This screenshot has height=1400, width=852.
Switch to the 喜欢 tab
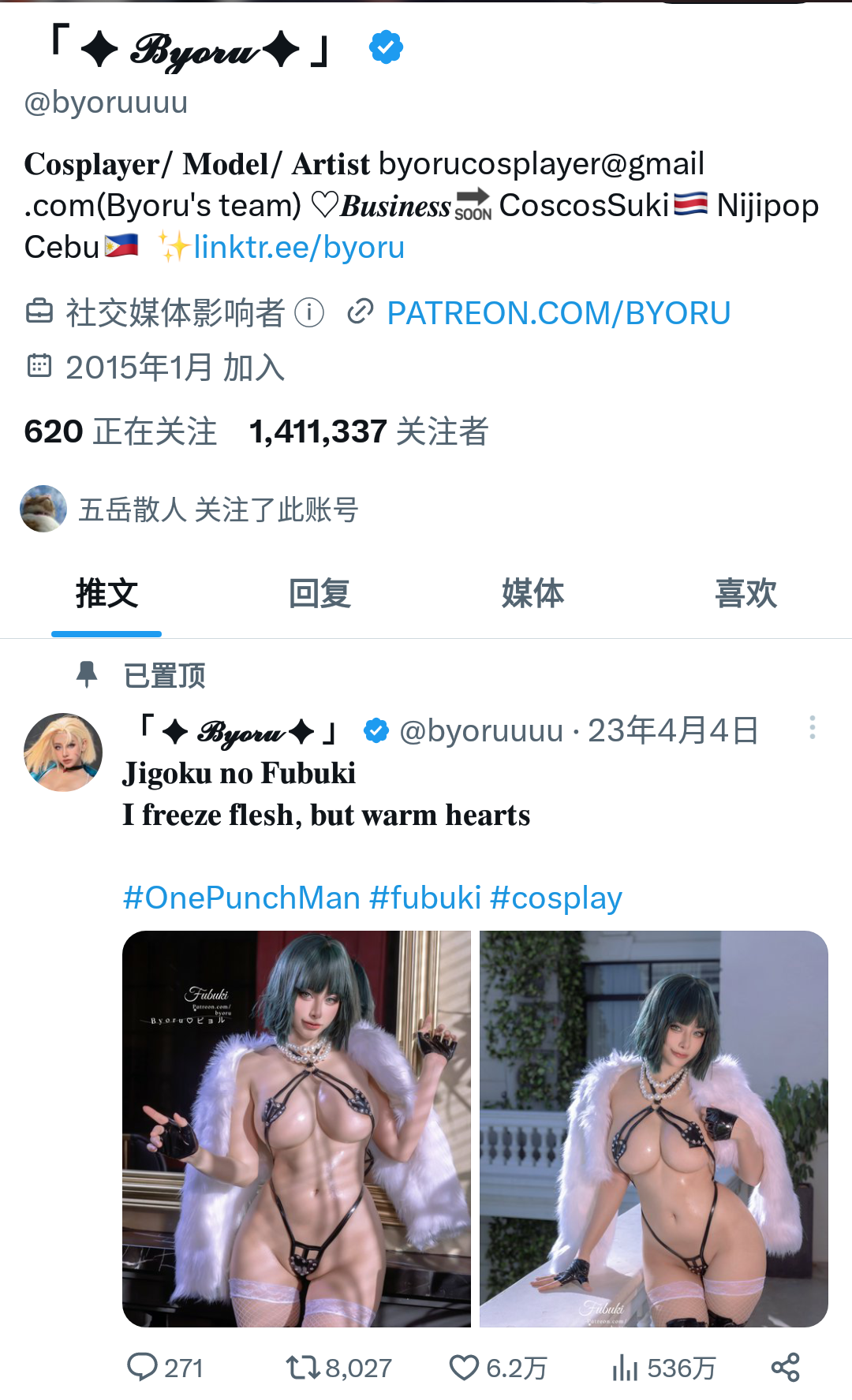[745, 593]
